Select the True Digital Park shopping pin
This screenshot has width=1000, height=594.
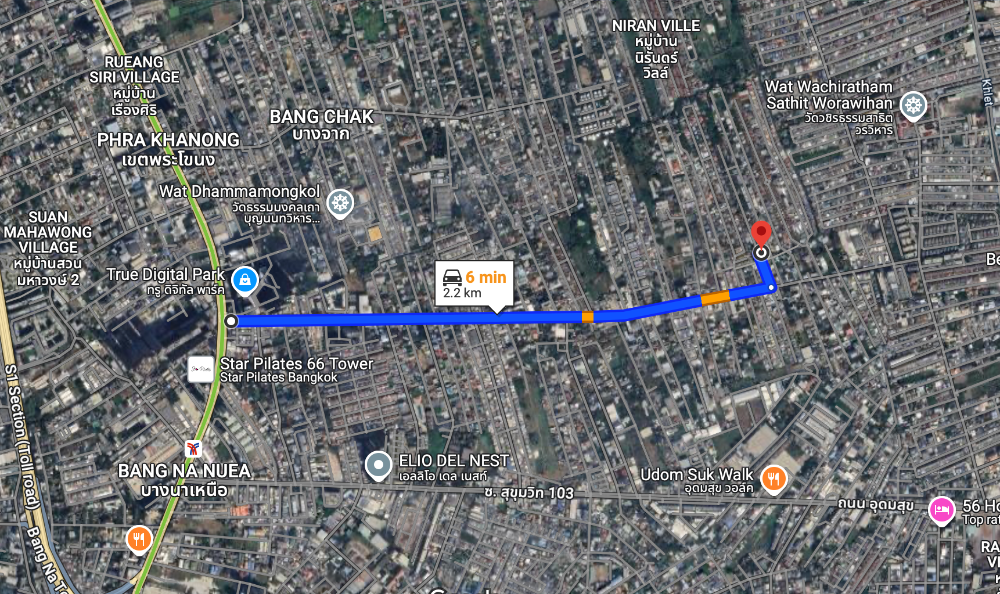point(243,279)
